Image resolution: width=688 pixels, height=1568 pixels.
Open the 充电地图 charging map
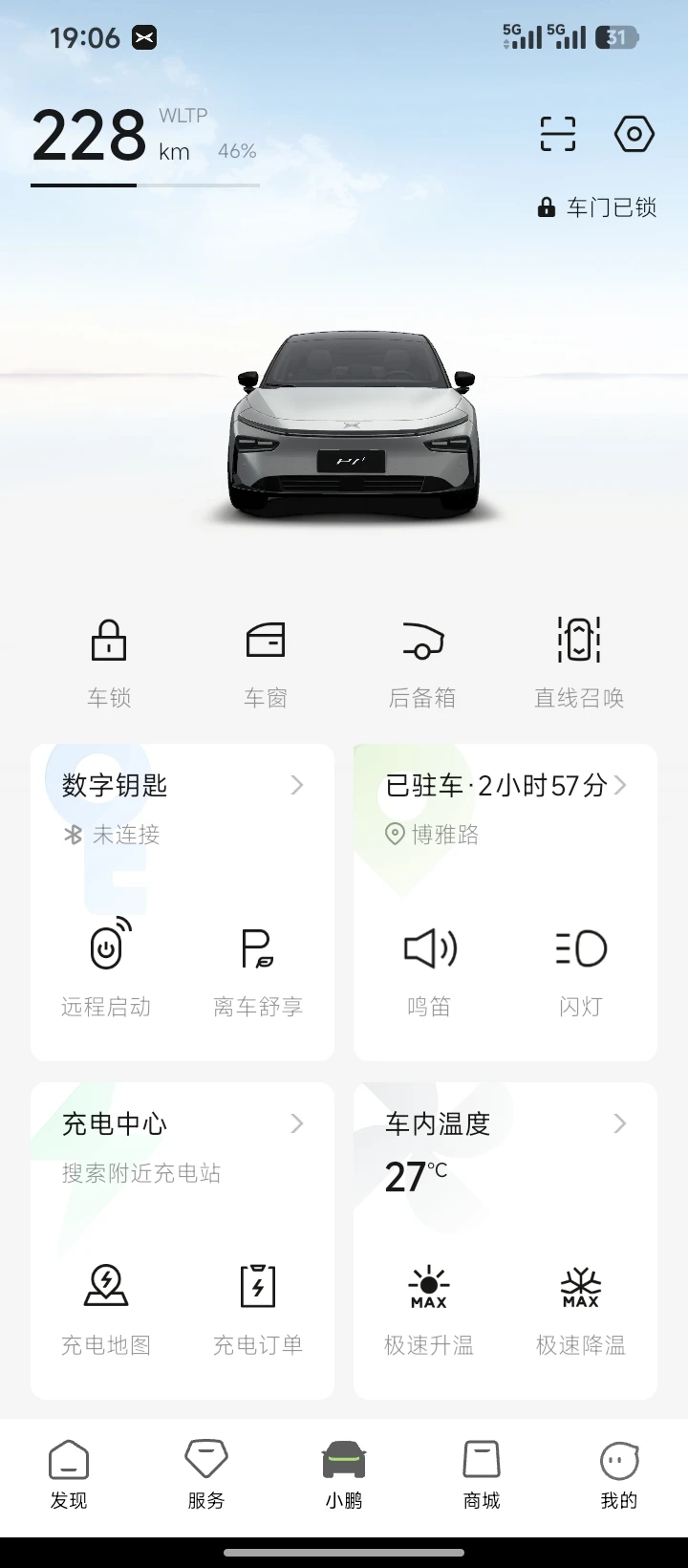(107, 1304)
